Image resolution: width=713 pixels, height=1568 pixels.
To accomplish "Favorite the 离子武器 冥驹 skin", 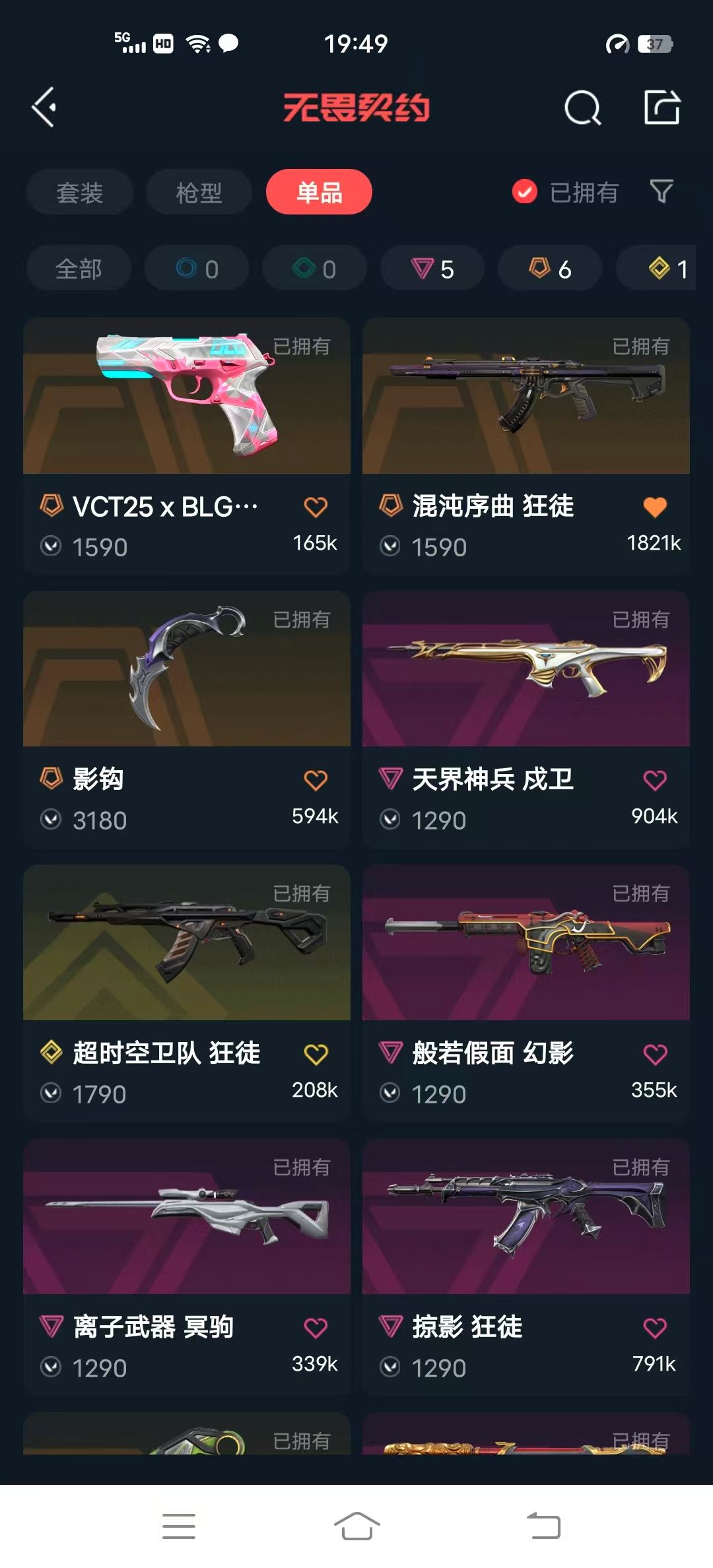I will pos(316,1328).
